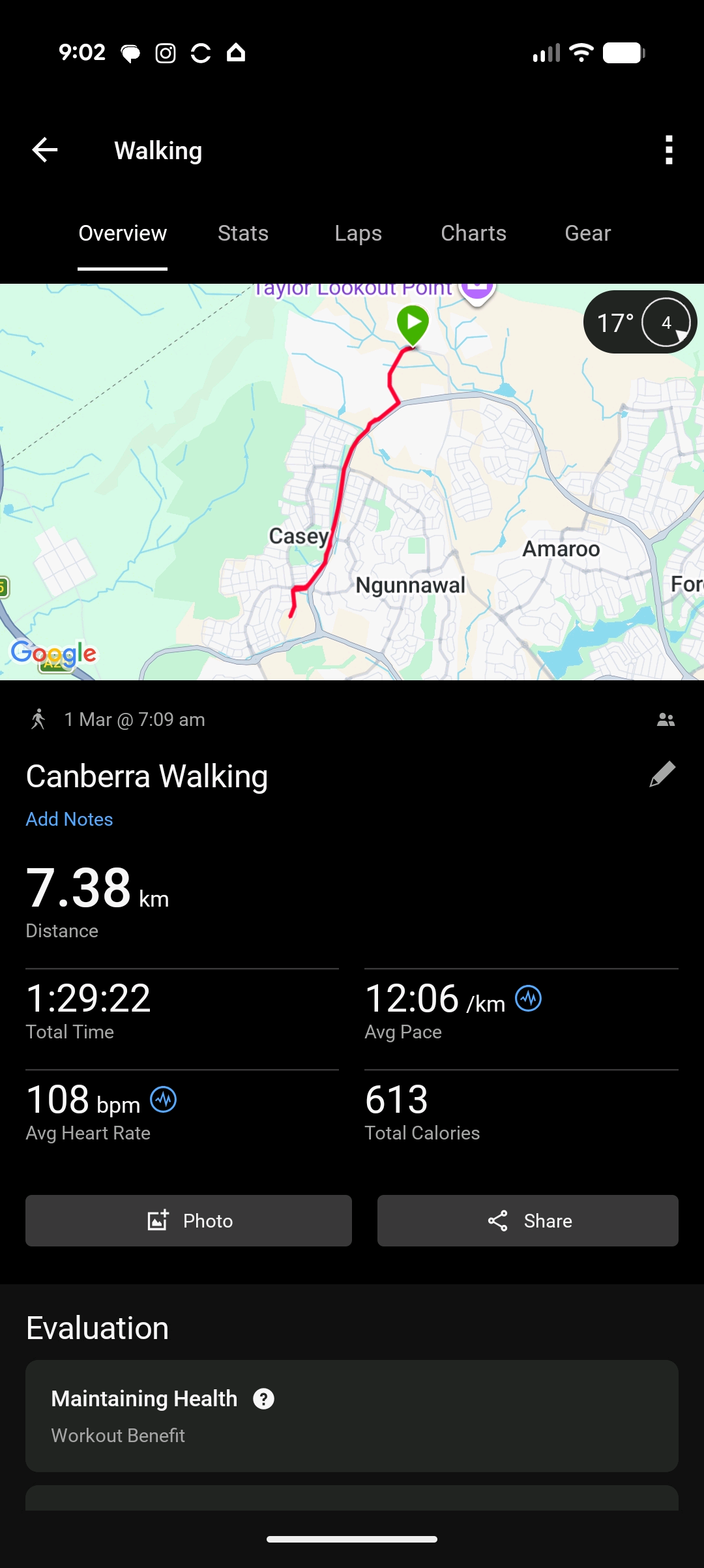This screenshot has width=704, height=1568.
Task: Share this walking activity
Action: (x=527, y=1220)
